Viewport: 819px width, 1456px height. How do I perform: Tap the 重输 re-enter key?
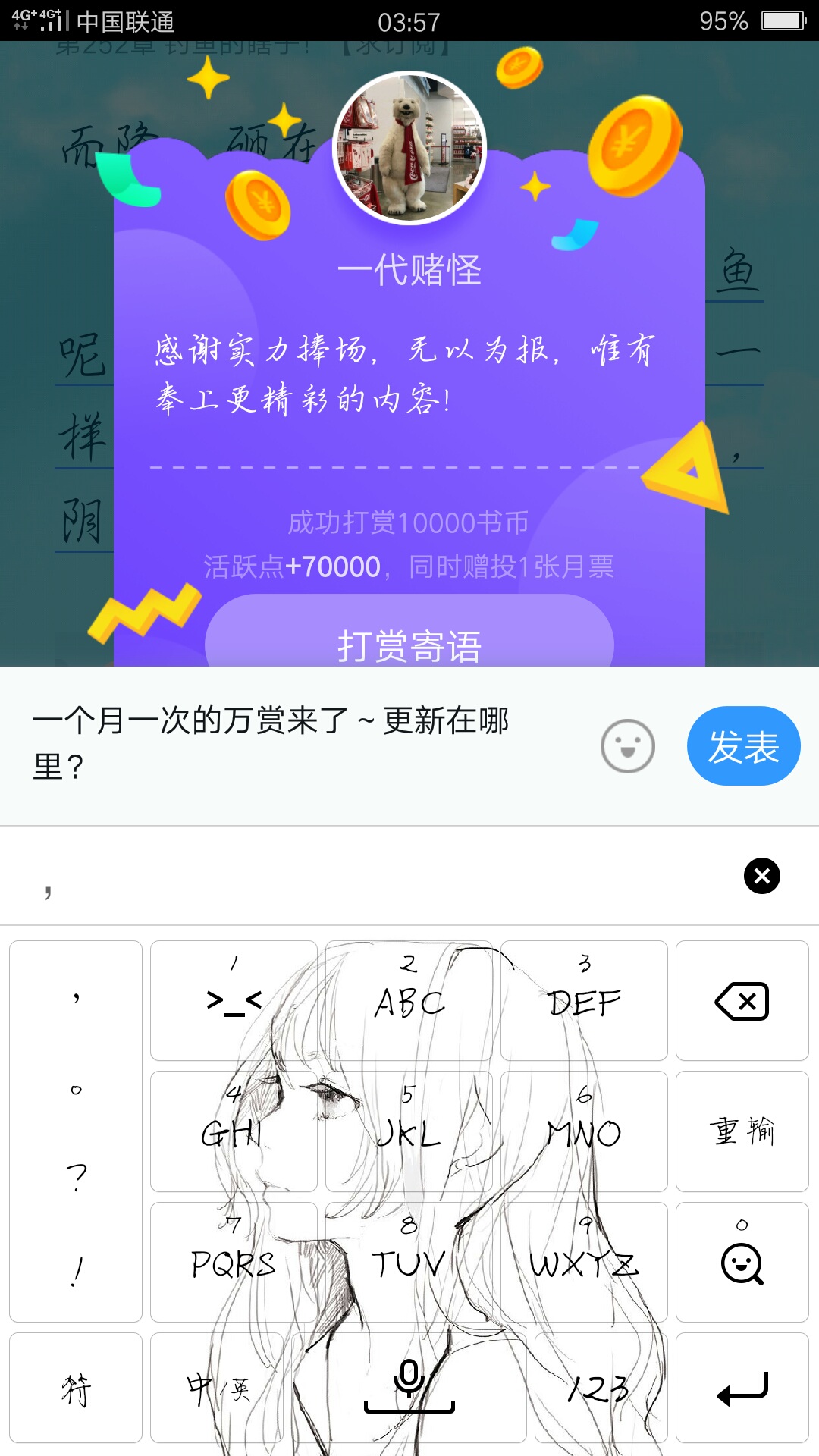(x=742, y=1131)
